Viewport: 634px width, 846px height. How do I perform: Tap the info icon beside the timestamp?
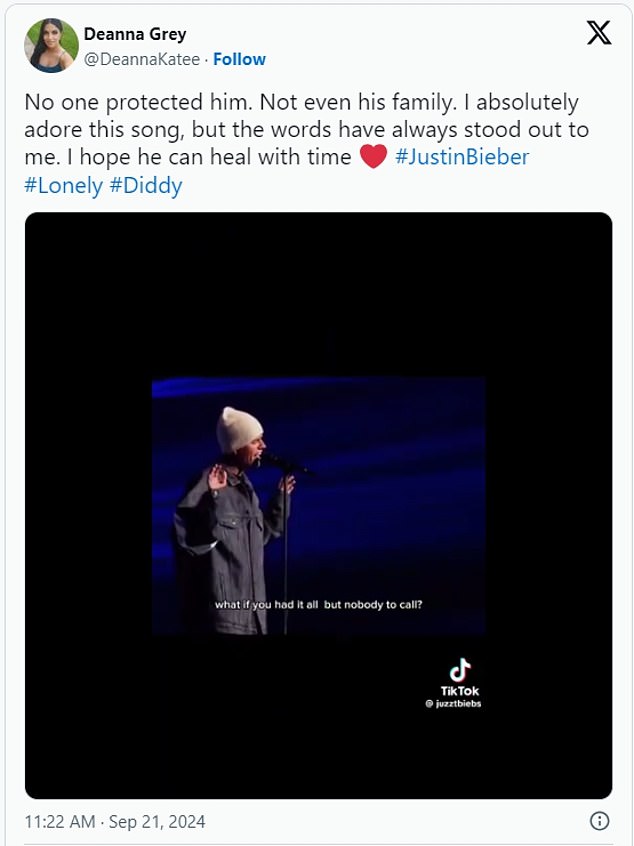599,821
